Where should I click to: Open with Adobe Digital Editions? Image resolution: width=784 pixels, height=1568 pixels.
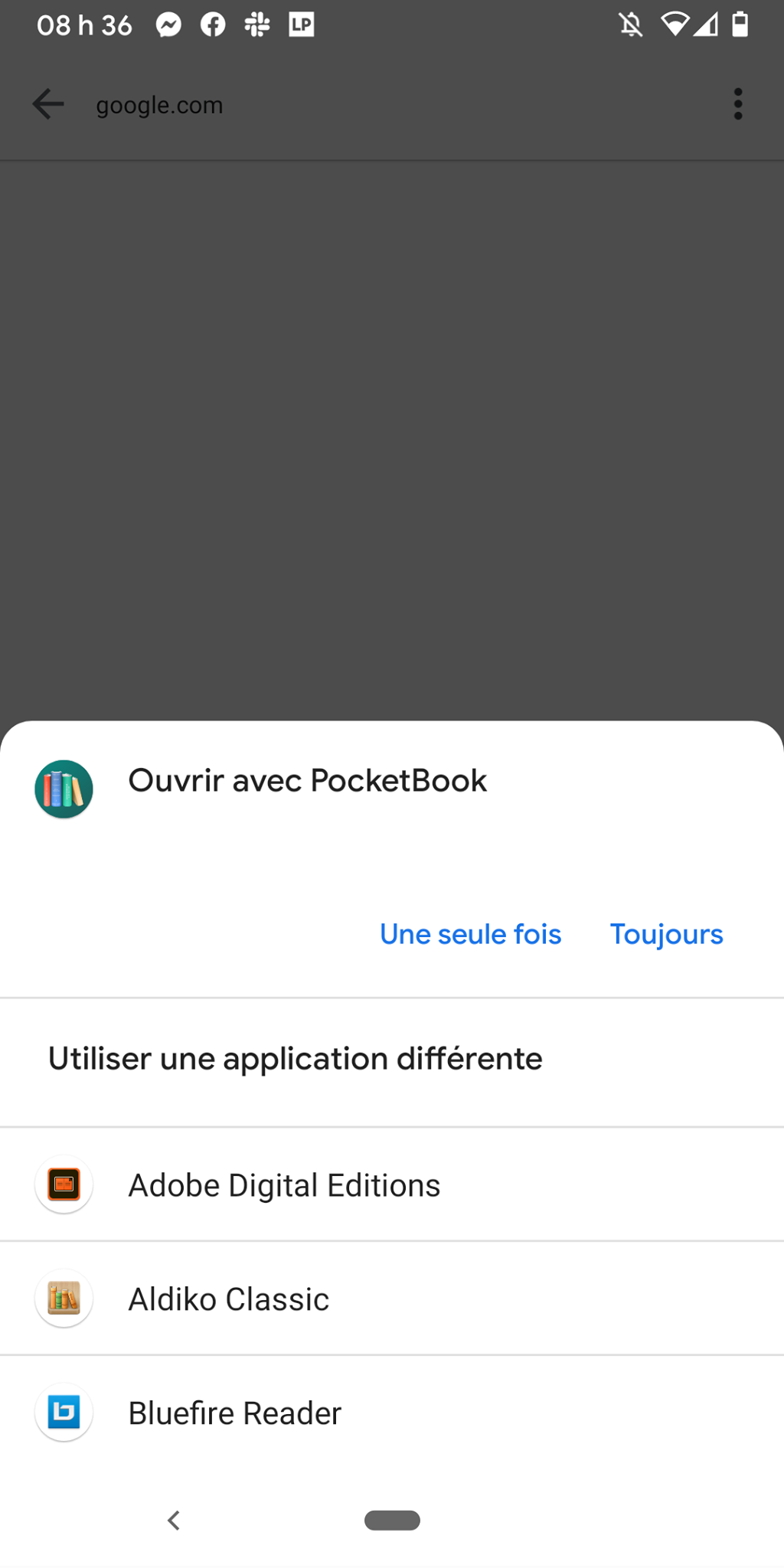(x=392, y=1184)
